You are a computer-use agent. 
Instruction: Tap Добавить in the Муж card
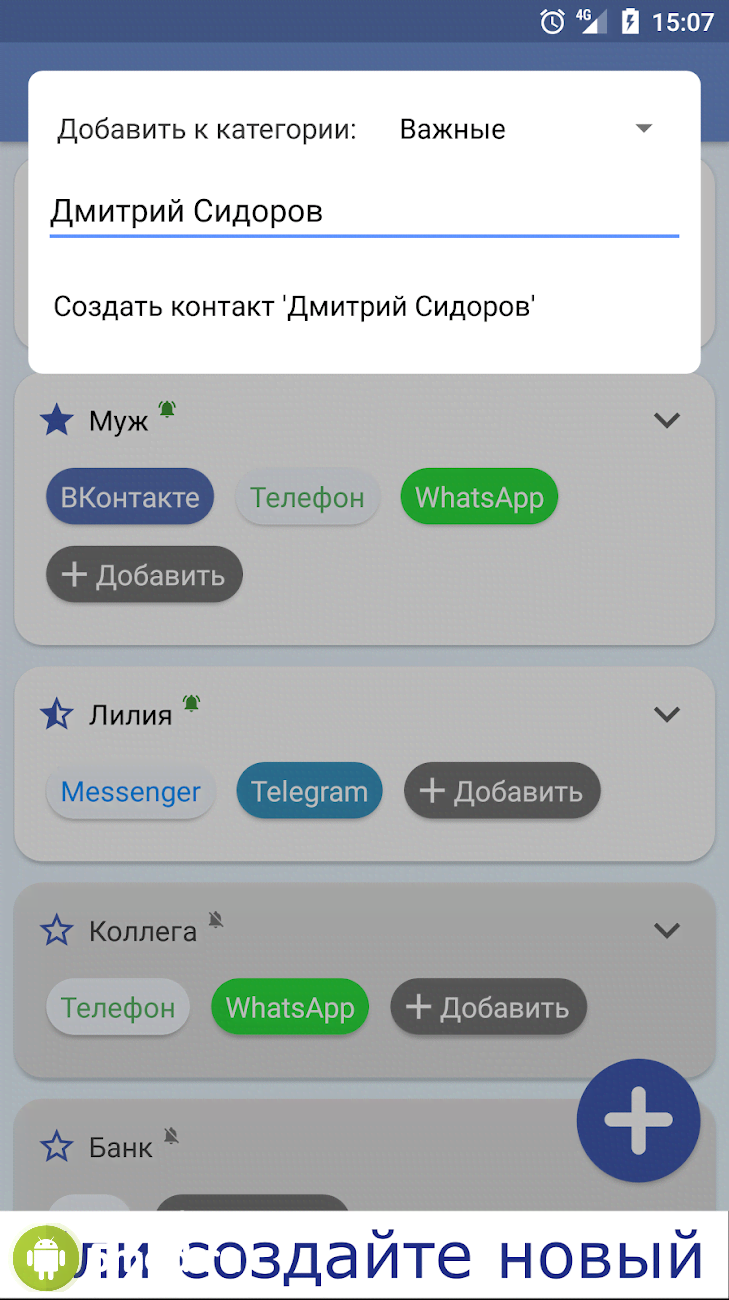(x=144, y=575)
